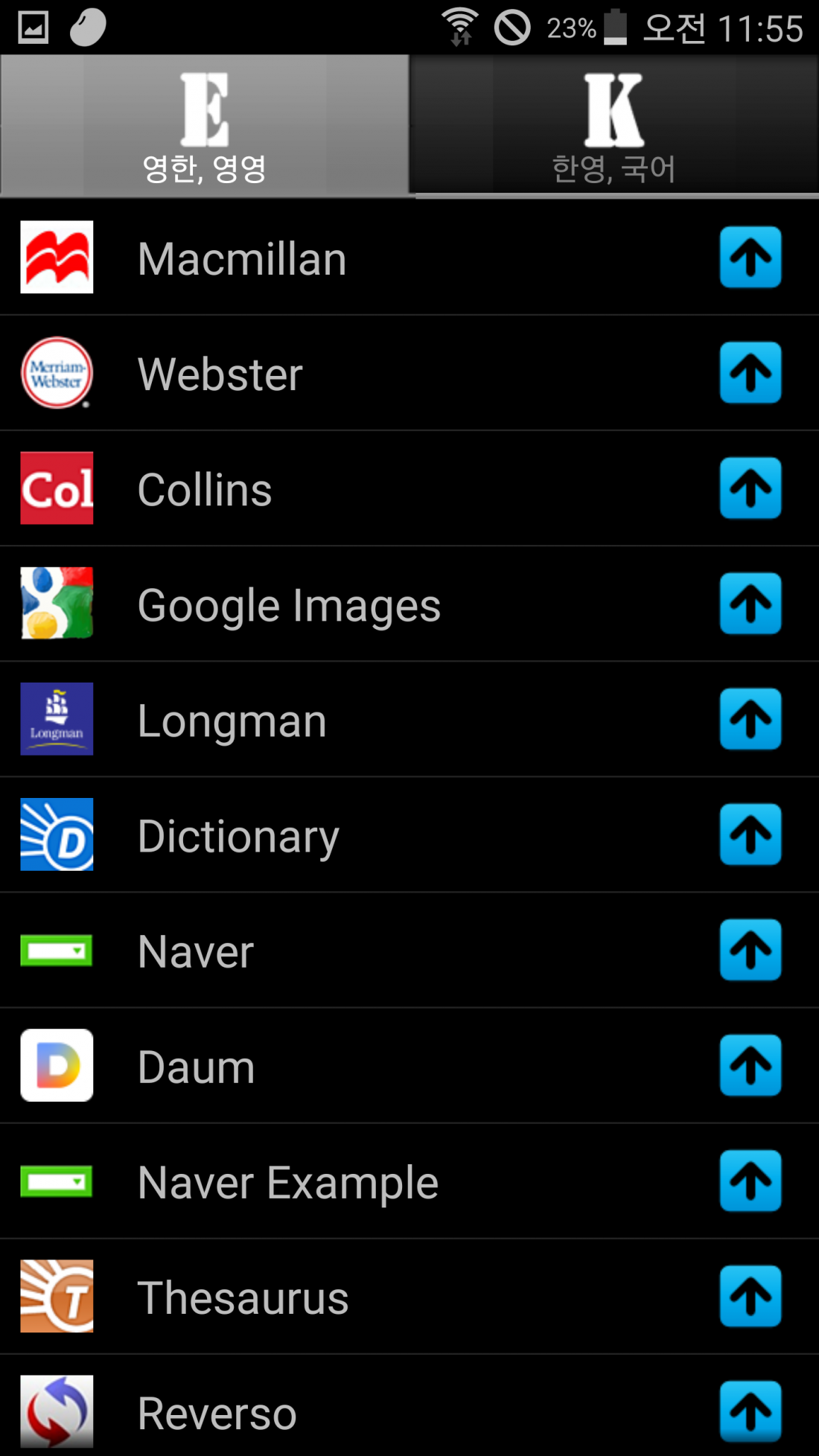Open the Longman dictionary row
This screenshot has height=1456, width=819.
232,721
